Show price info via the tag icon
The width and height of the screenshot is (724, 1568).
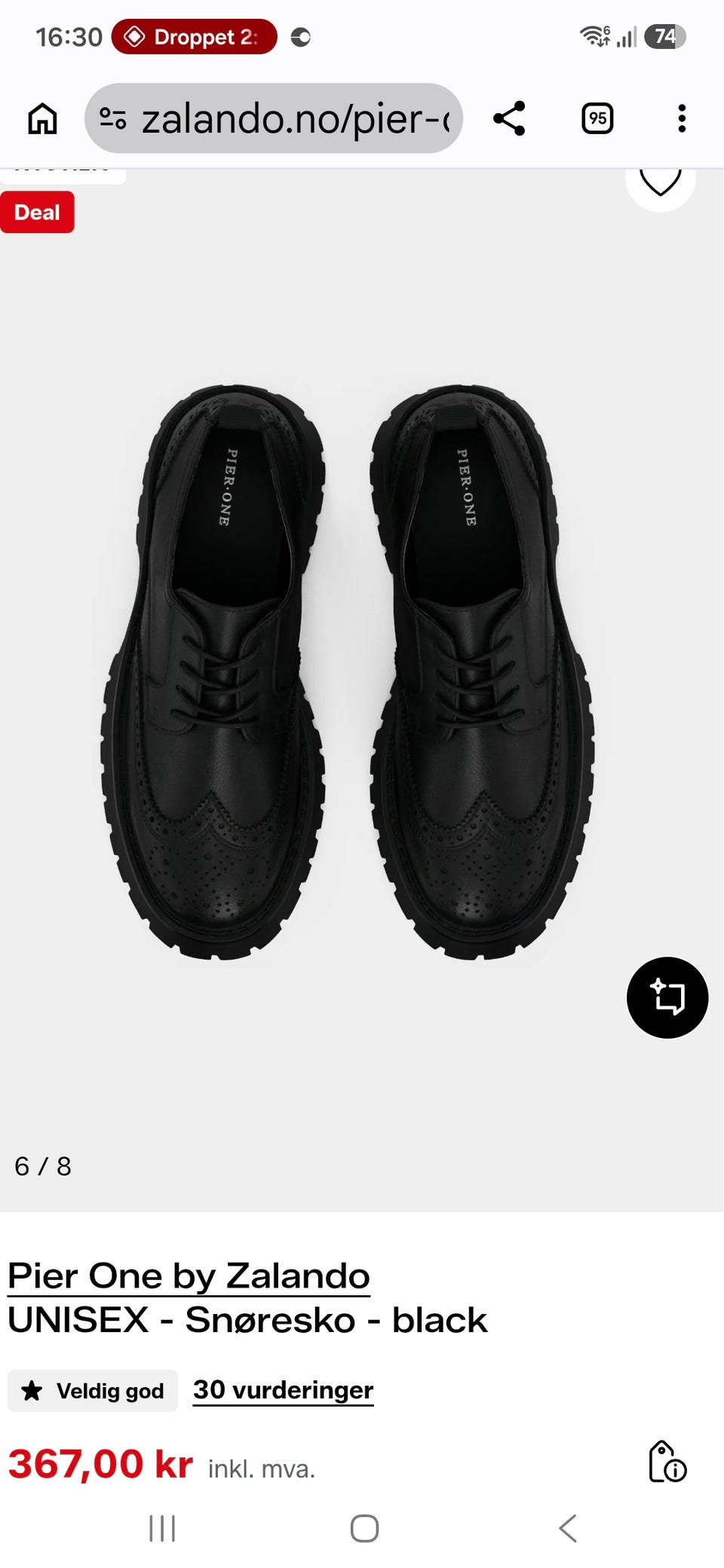(667, 1461)
